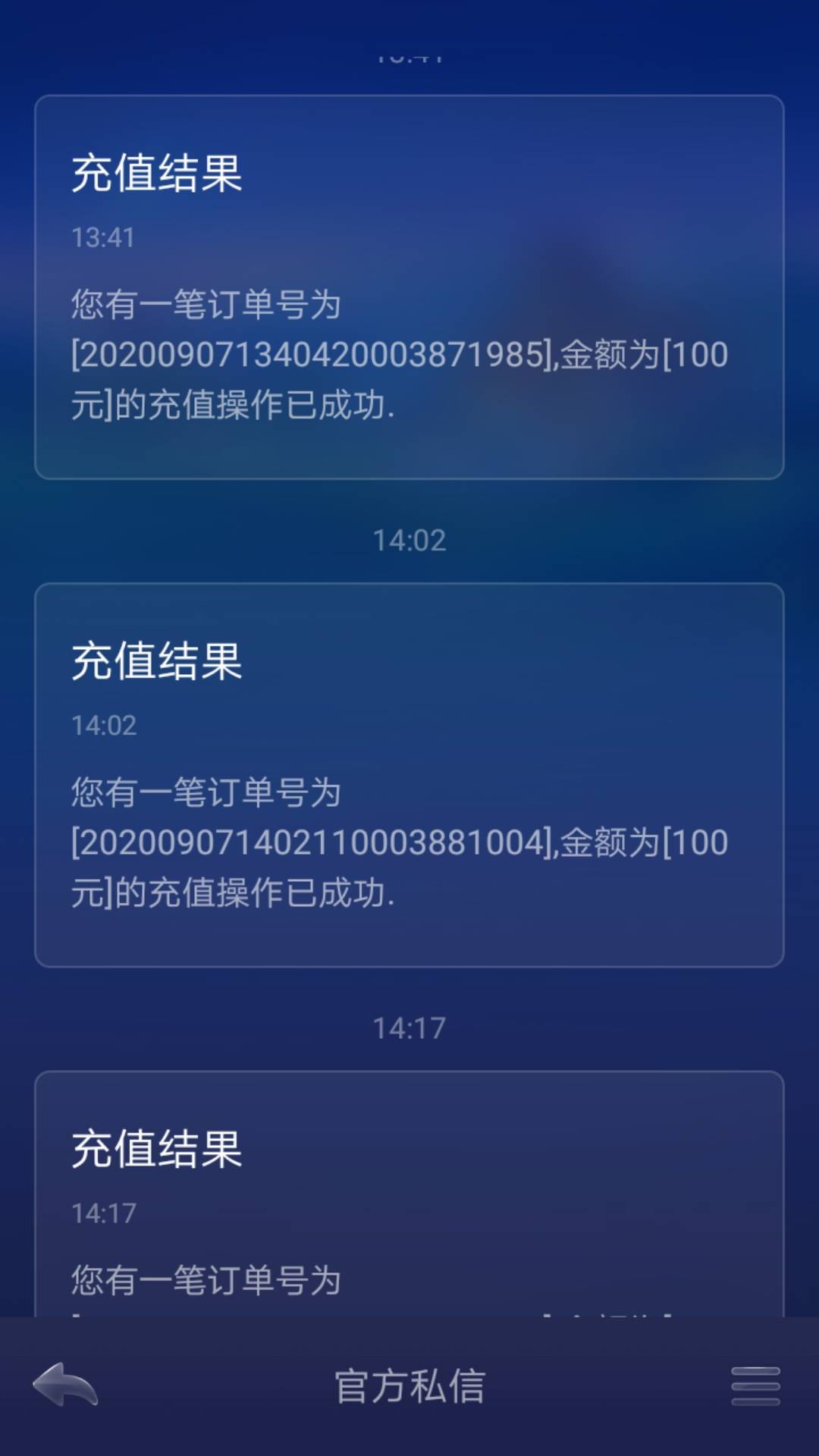Select the 14:02 time inside second card
The height and width of the screenshot is (1456, 819).
(x=103, y=726)
